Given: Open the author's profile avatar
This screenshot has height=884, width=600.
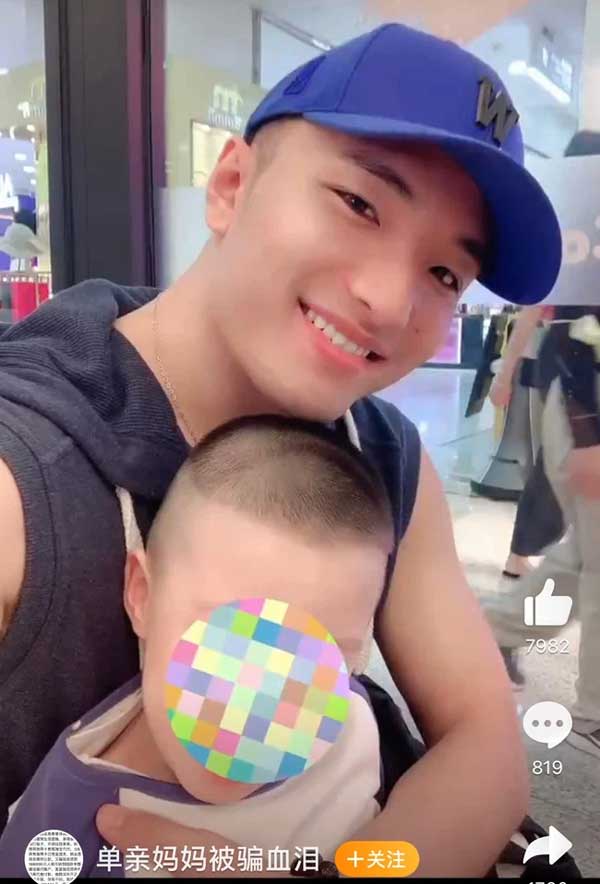Looking at the screenshot, I should point(53,857).
